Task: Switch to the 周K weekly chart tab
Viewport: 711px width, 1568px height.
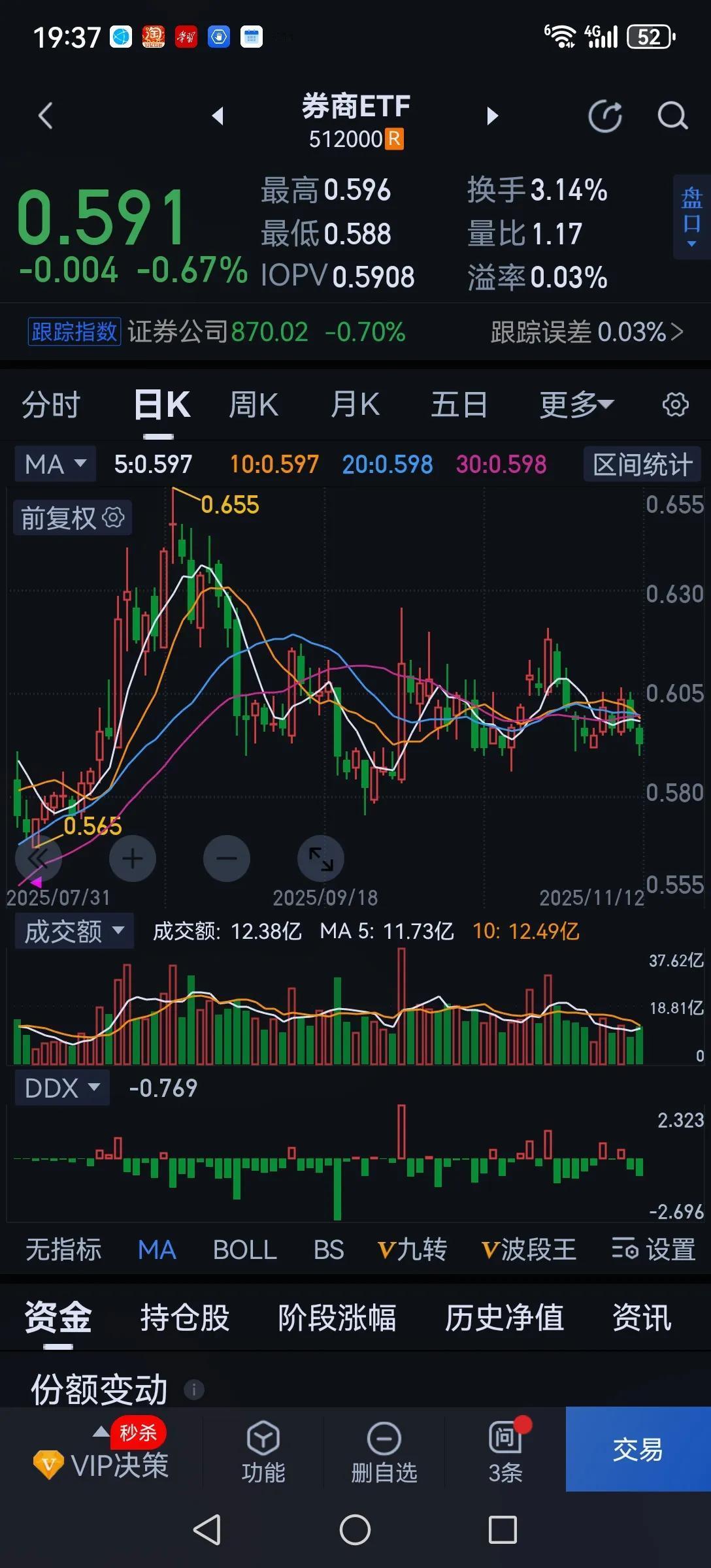Action: pos(253,404)
